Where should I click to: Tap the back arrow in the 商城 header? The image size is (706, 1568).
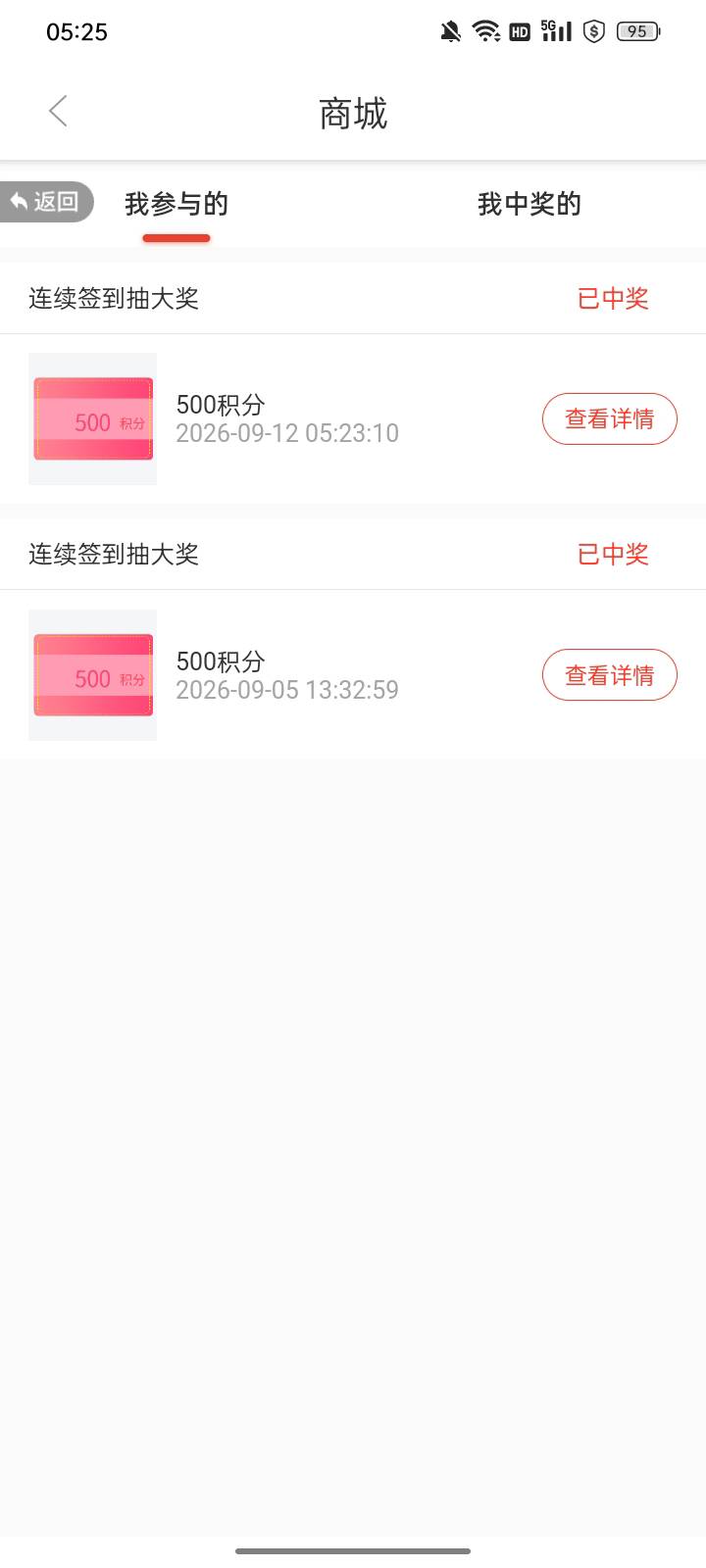coord(58,112)
